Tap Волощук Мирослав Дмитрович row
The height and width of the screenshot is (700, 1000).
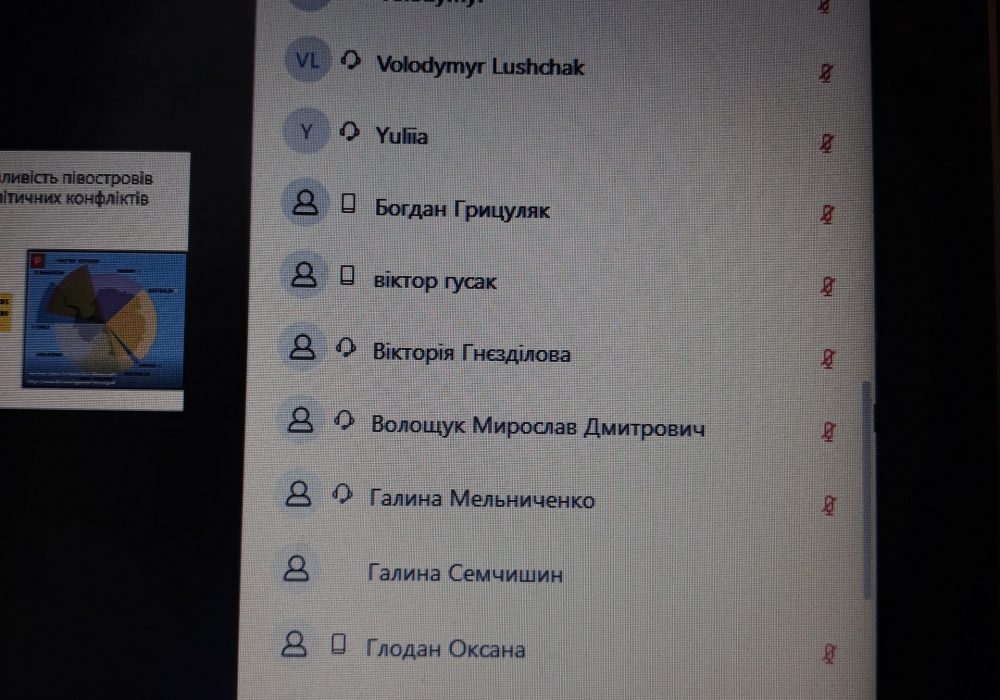point(538,427)
